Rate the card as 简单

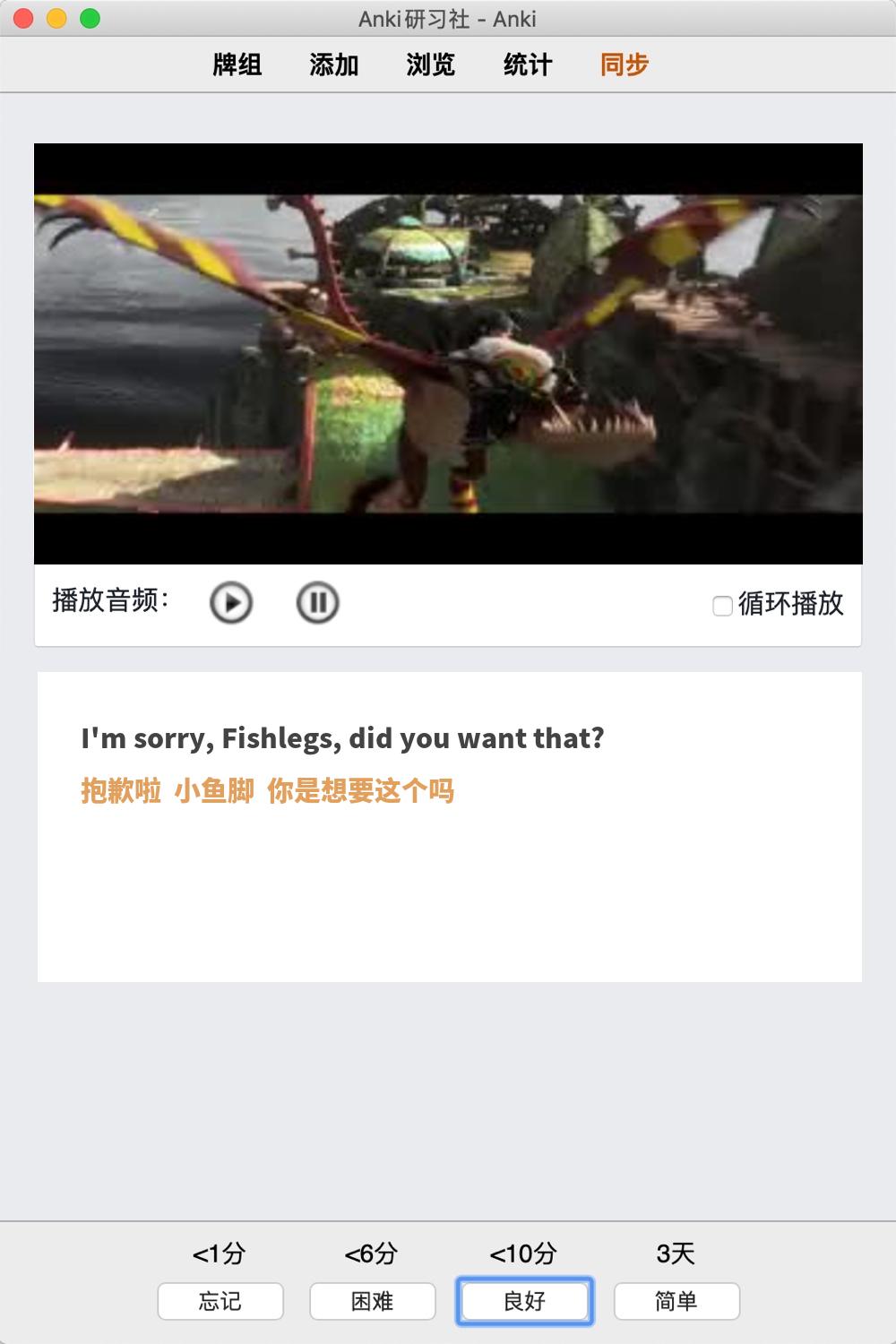(676, 1301)
